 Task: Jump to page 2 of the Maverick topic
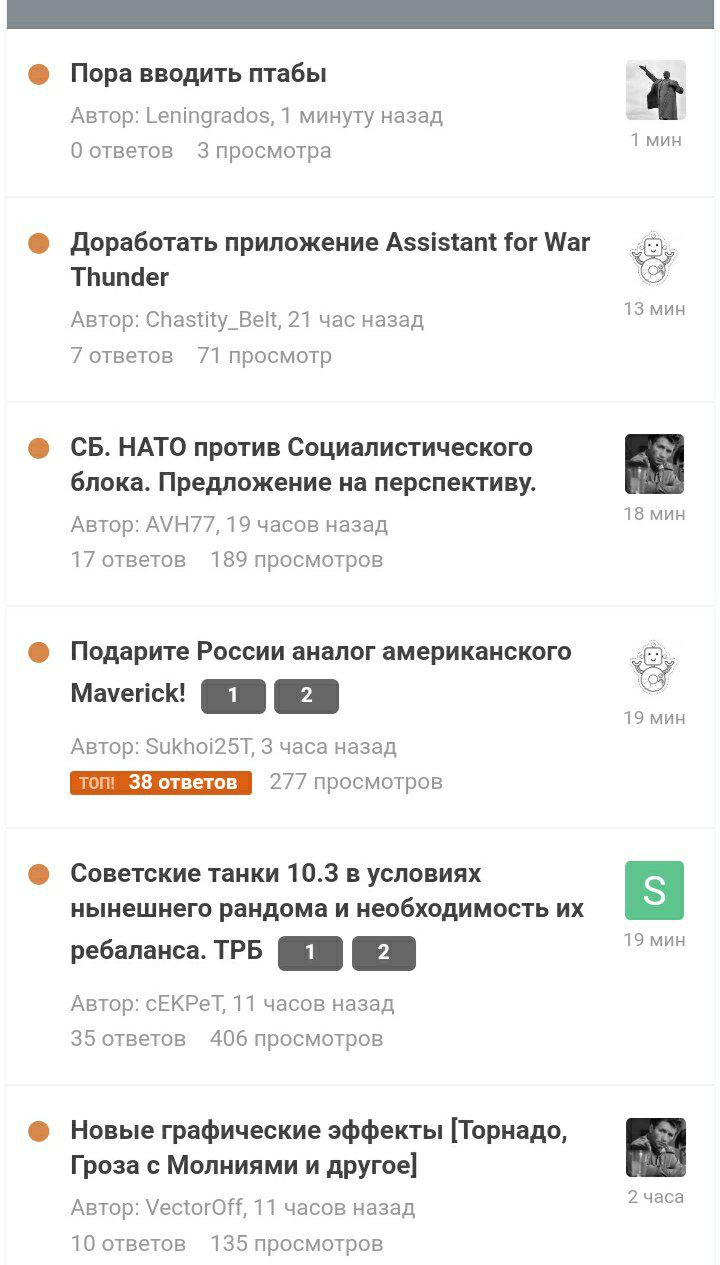[x=306, y=696]
